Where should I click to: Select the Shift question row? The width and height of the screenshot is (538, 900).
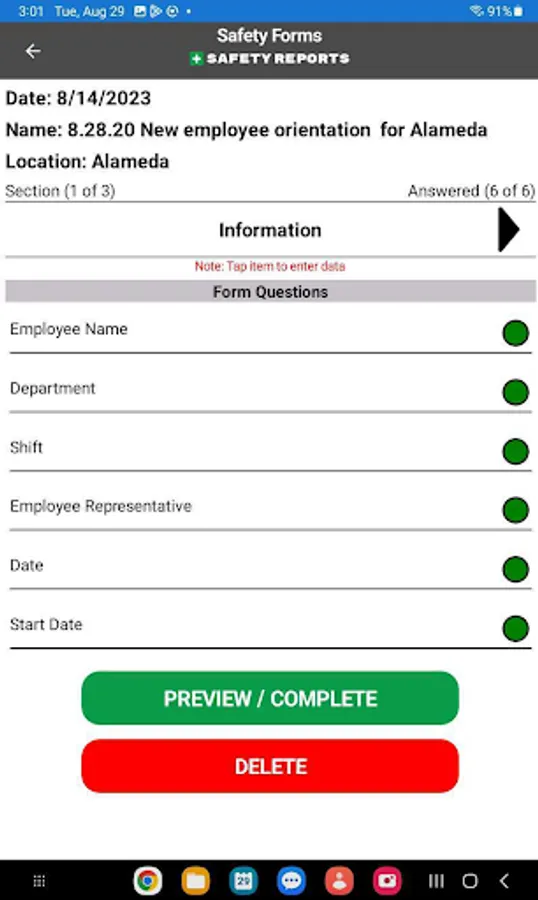(x=270, y=448)
